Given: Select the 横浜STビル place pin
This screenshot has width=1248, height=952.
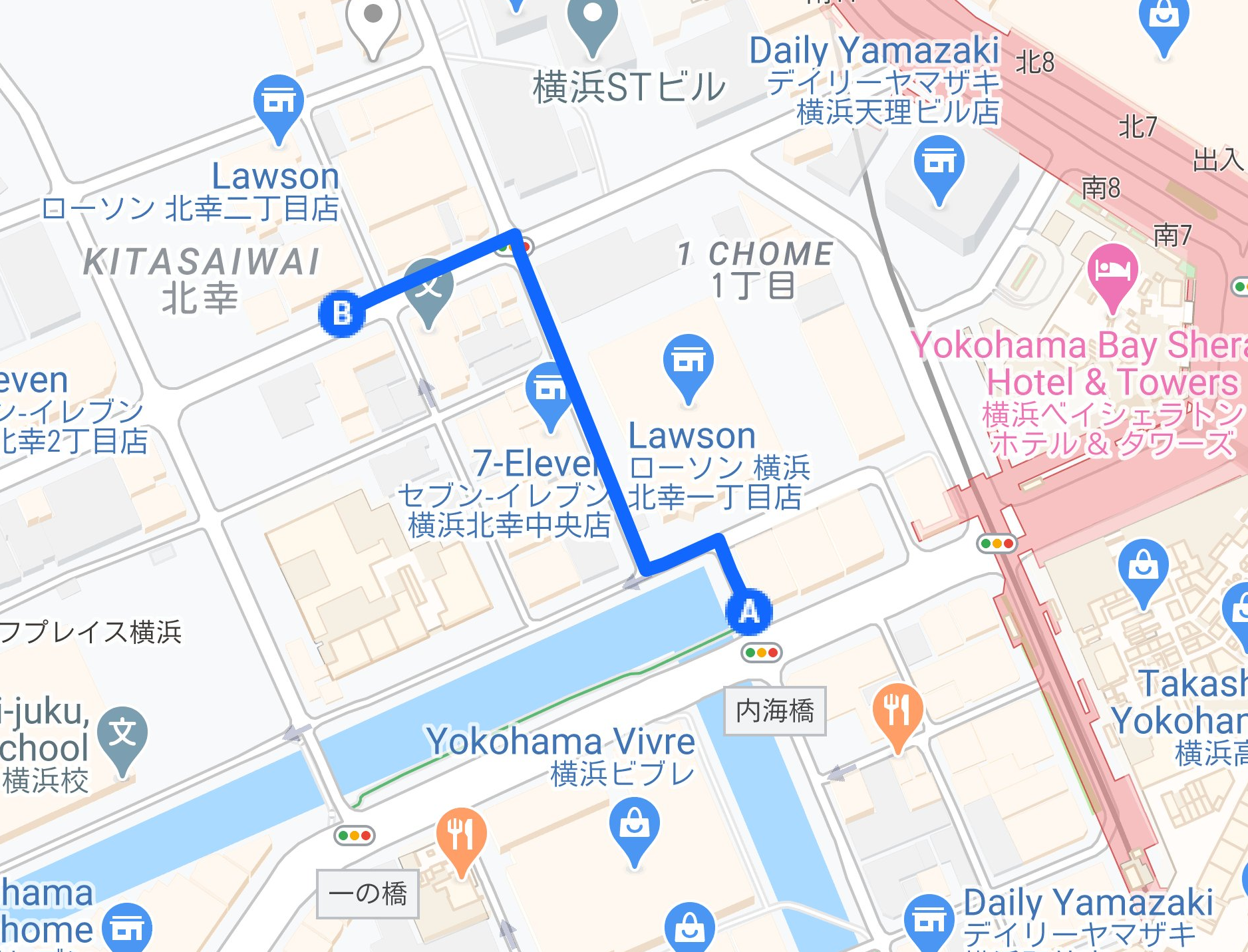Looking at the screenshot, I should (x=592, y=20).
